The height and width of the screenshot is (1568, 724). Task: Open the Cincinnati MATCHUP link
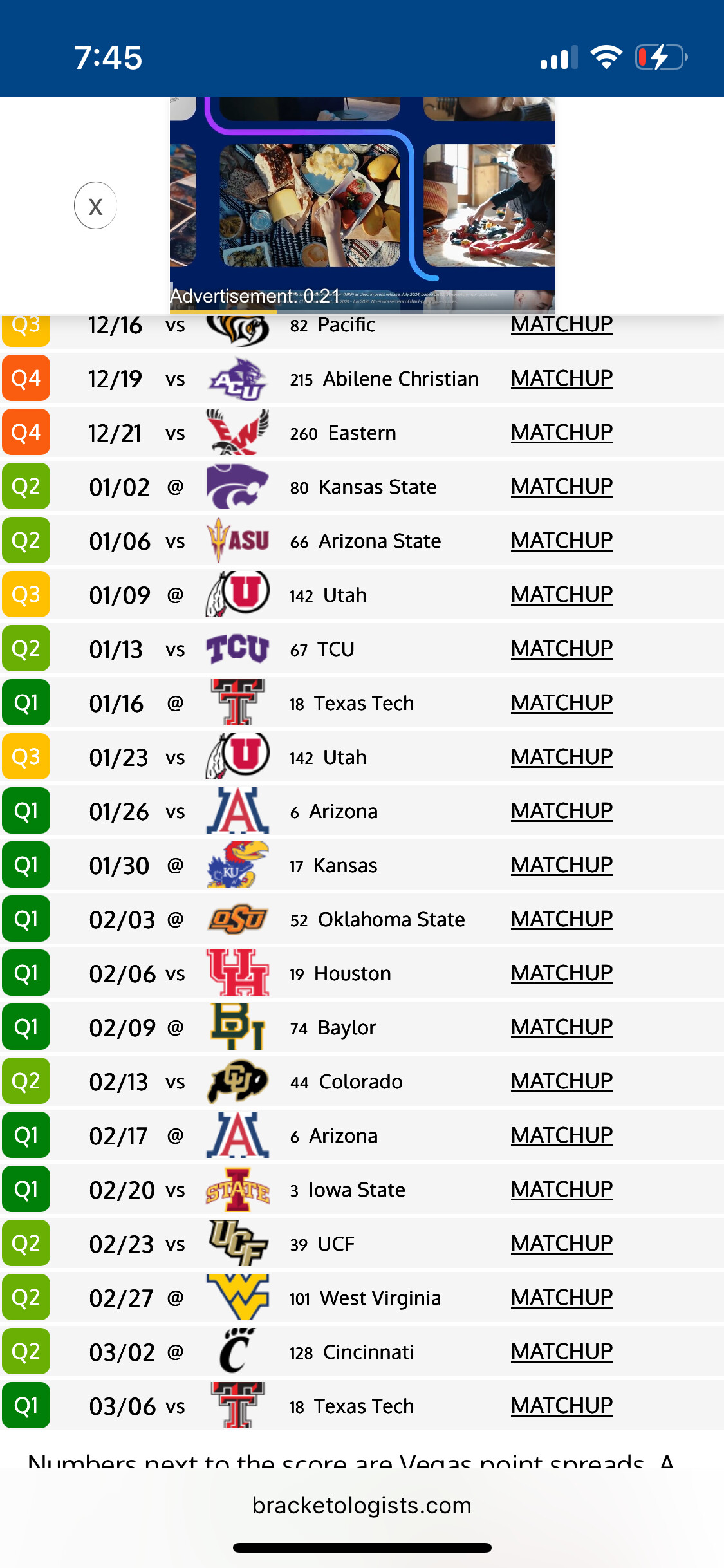[x=561, y=1352]
